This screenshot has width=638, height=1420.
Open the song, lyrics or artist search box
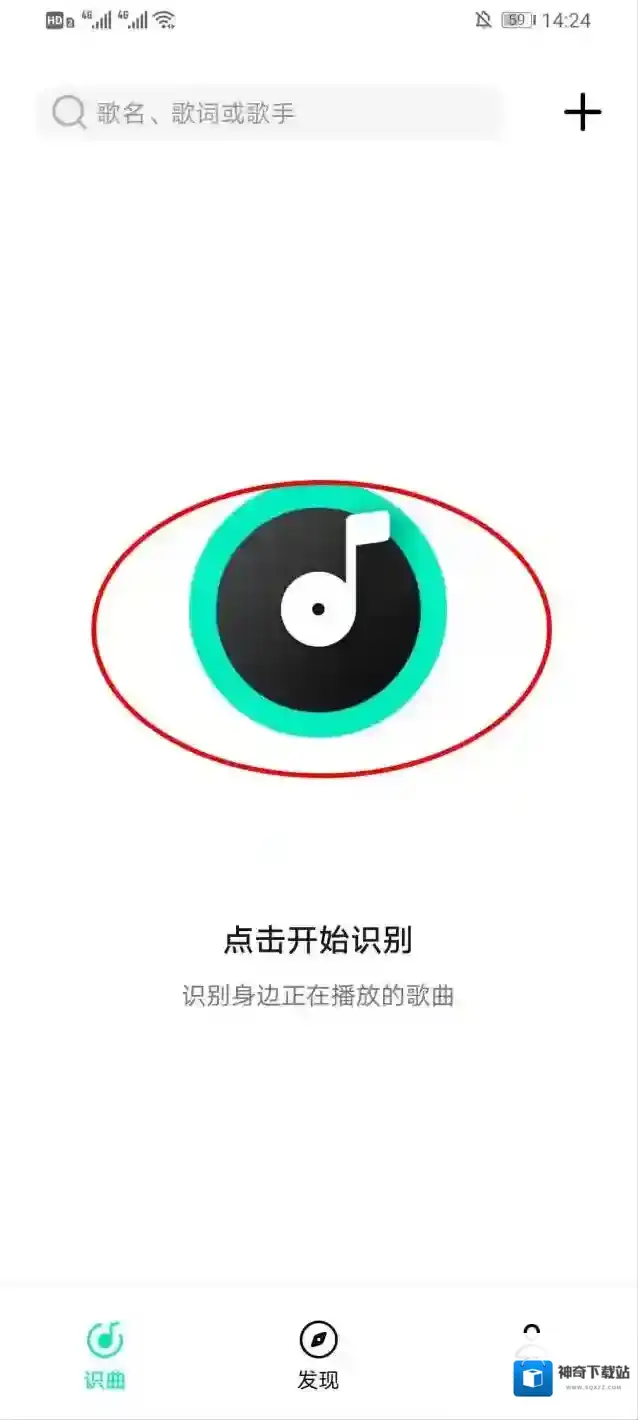[268, 113]
